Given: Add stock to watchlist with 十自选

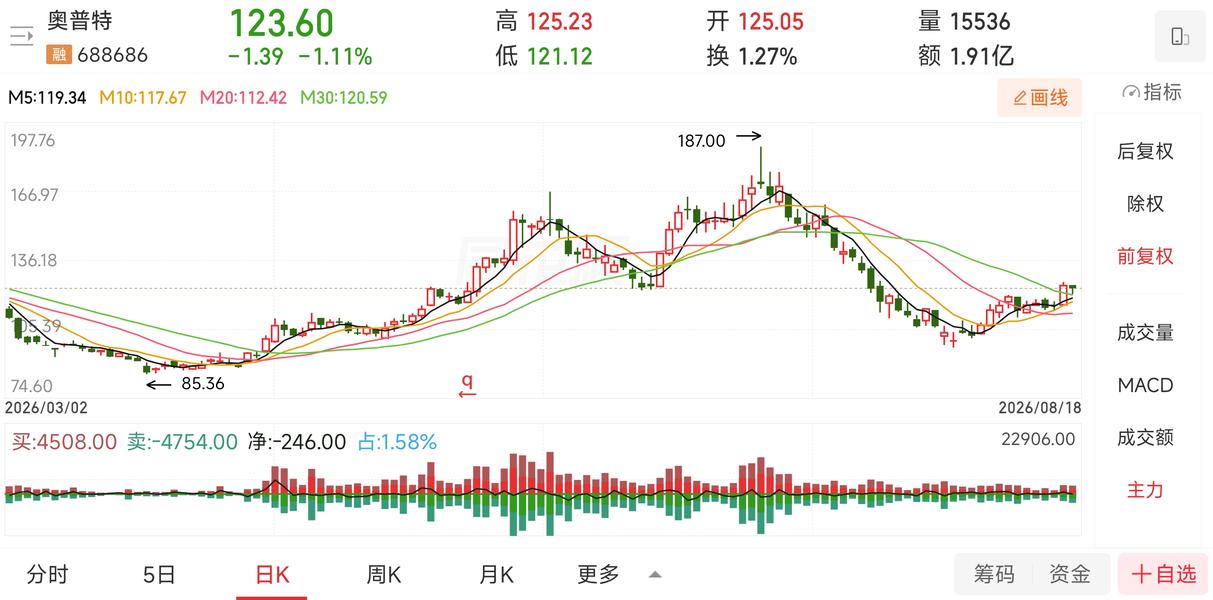Looking at the screenshot, I should click(x=1163, y=574).
